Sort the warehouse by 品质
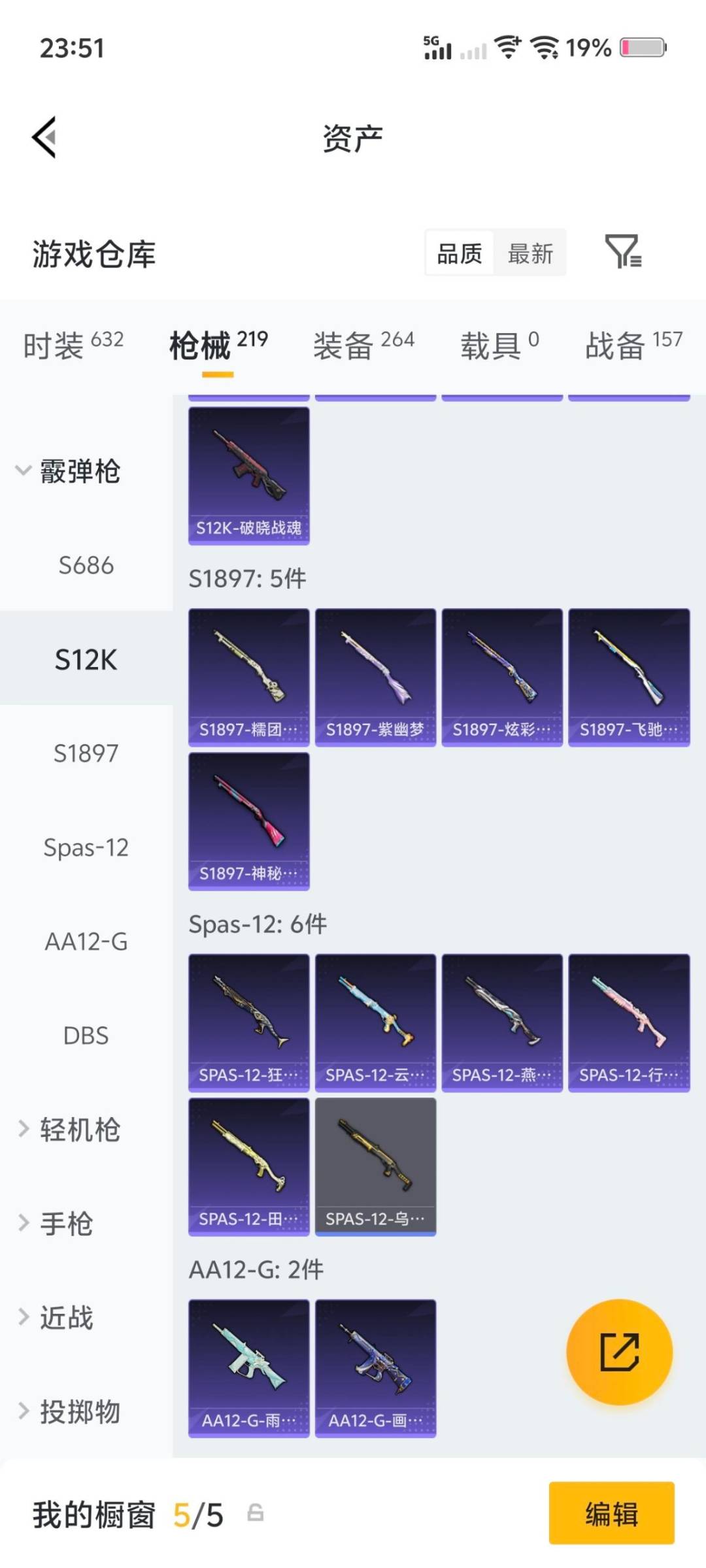Viewport: 706px width, 1568px height. 460,253
